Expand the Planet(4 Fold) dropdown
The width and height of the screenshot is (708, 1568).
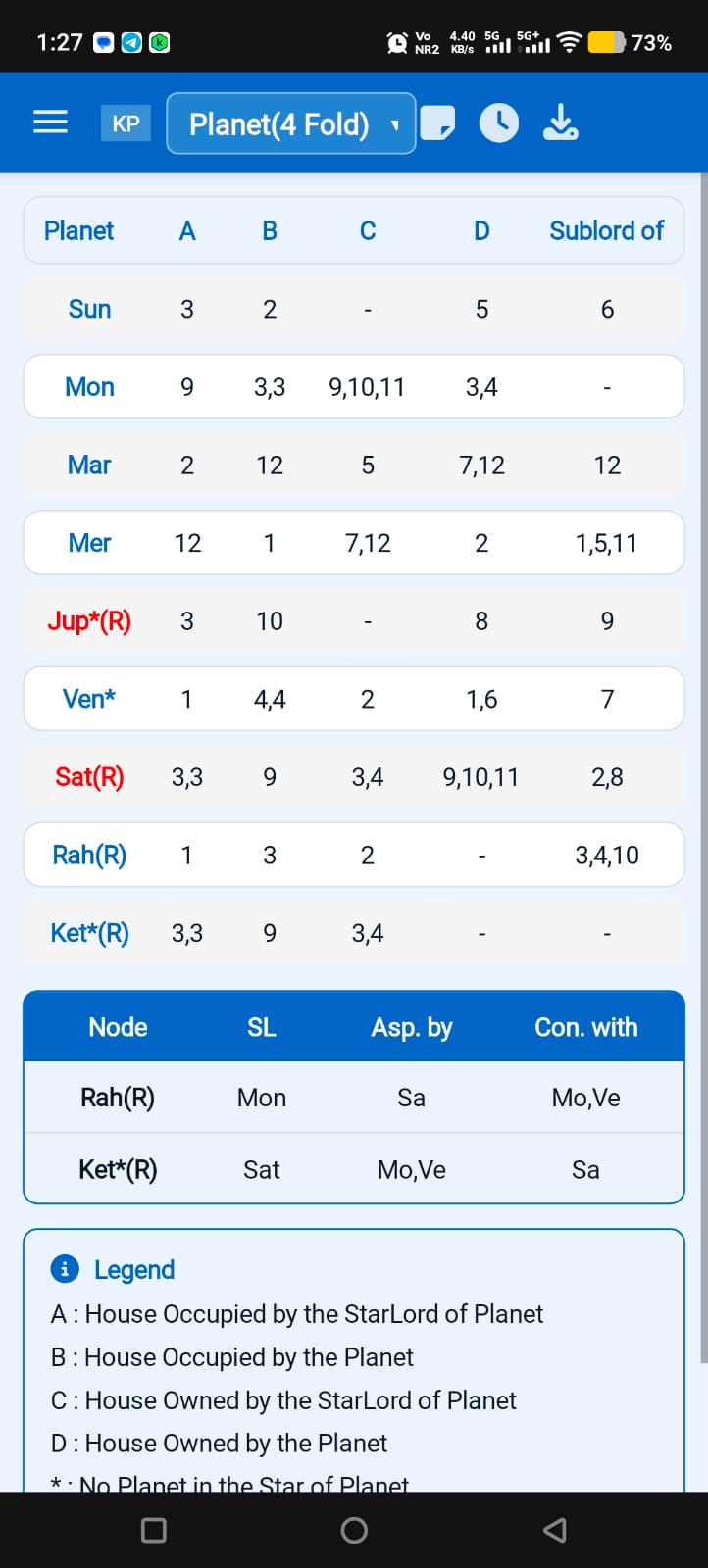291,123
